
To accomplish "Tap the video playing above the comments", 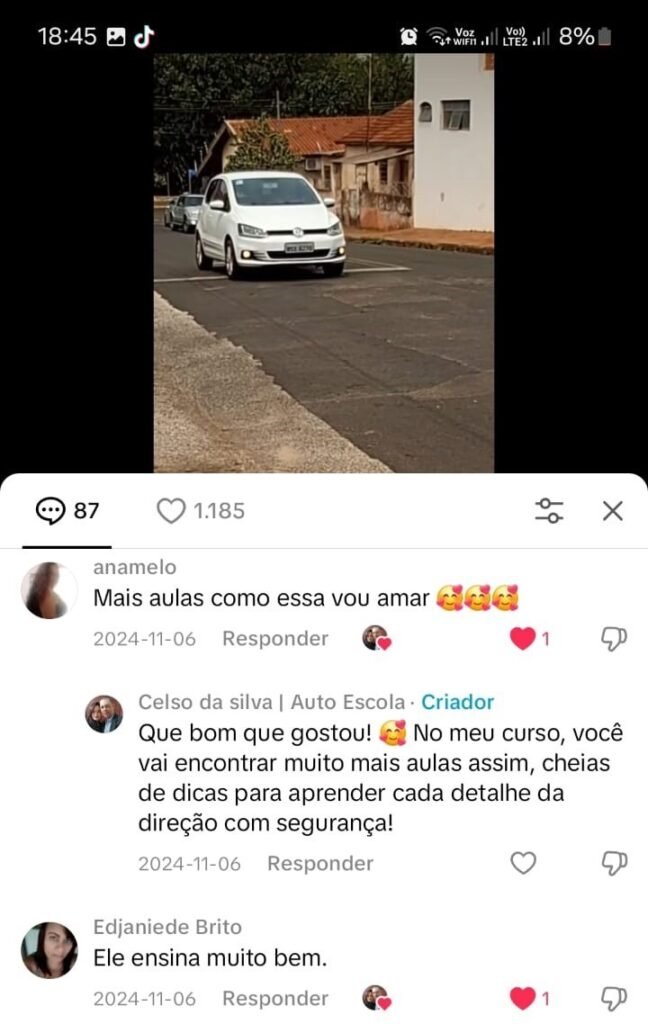I will [323, 262].
